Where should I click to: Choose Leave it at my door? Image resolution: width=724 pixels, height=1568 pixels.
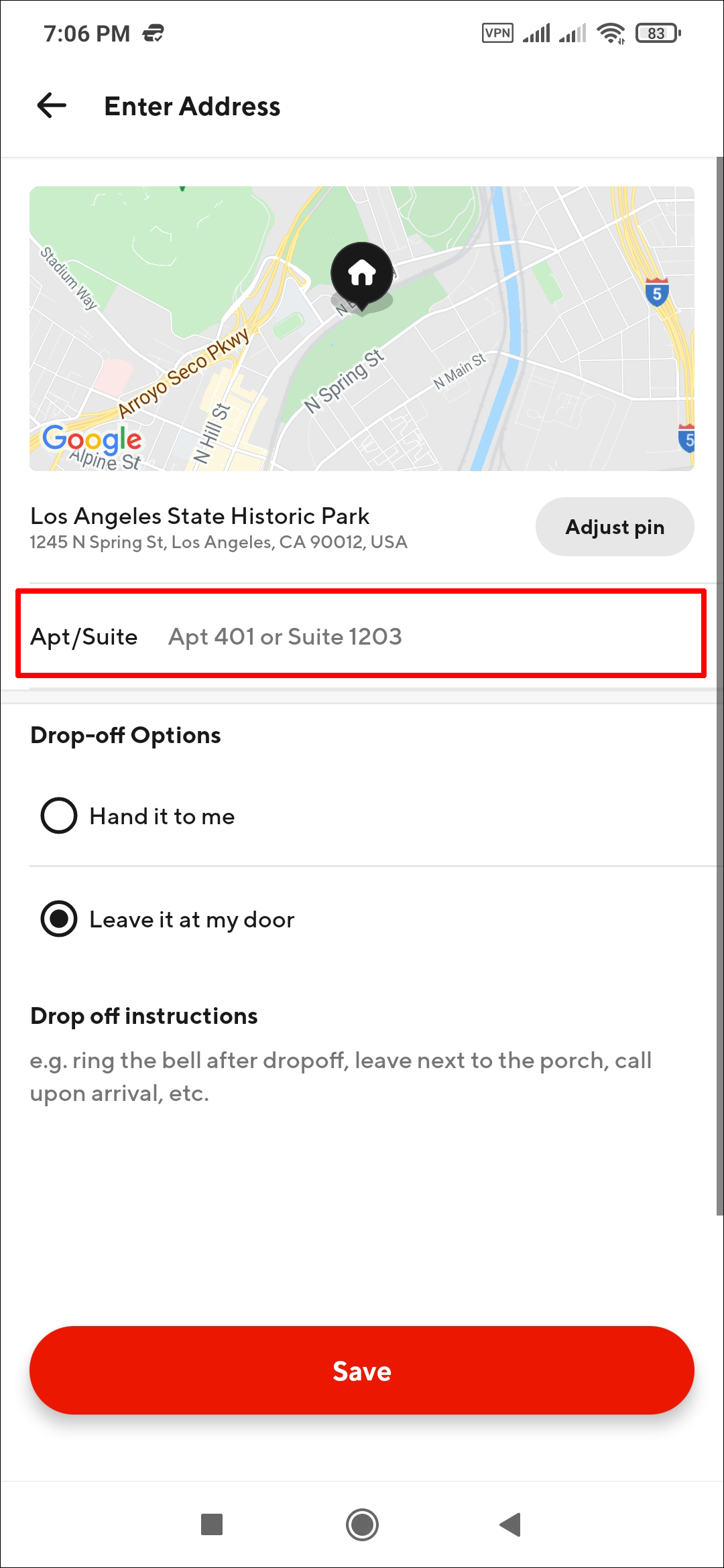(x=60, y=919)
